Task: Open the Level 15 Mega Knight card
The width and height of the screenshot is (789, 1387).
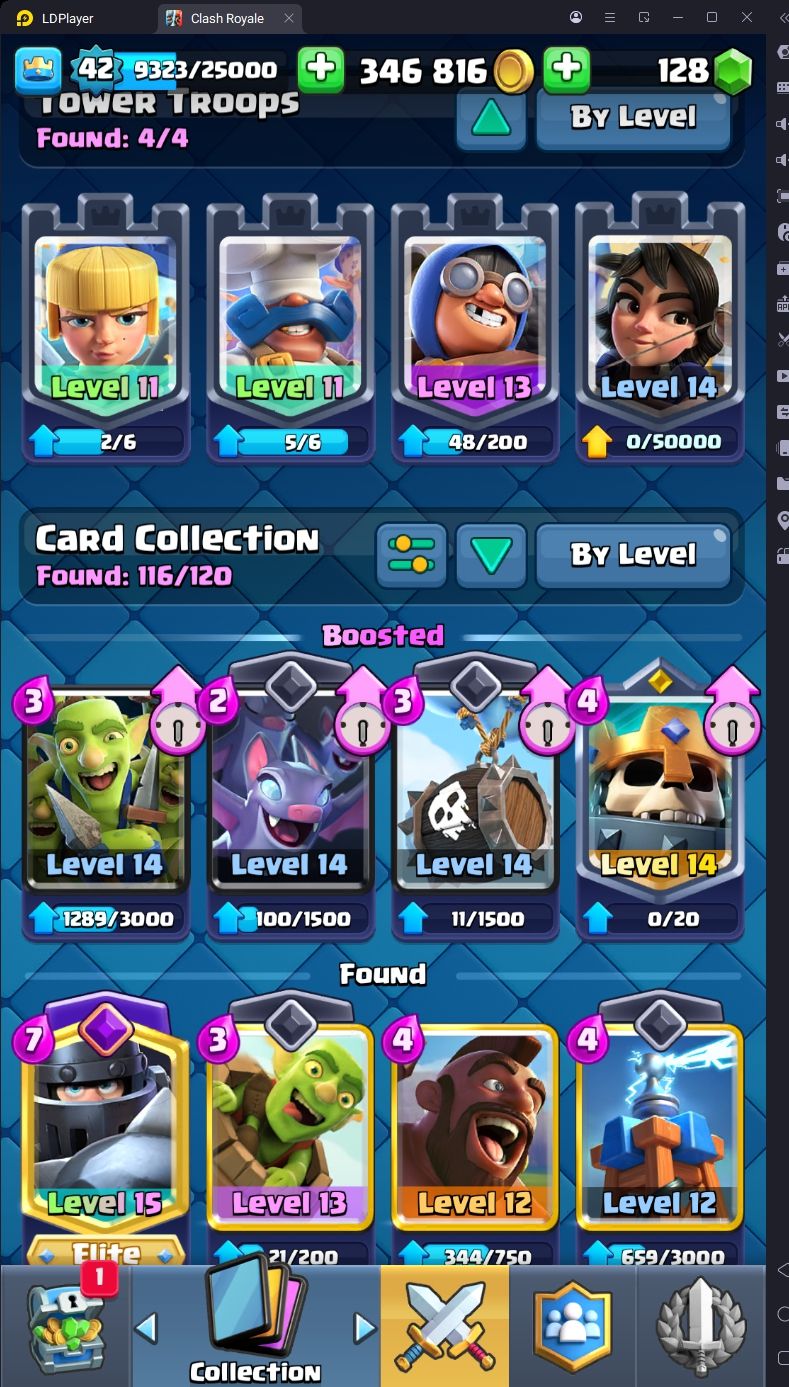Action: pos(105,1130)
